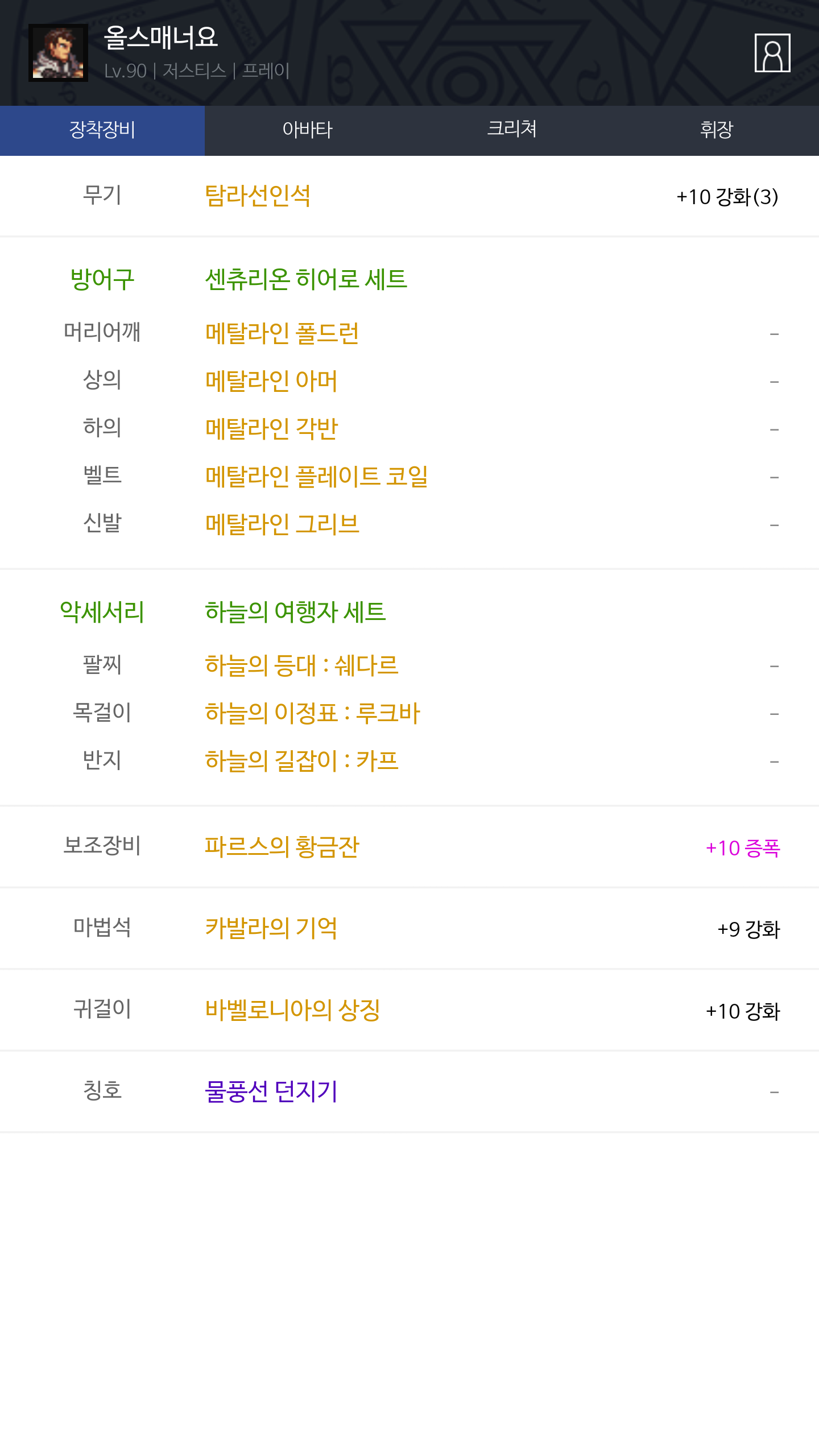Open the profile icon in the header
The width and height of the screenshot is (819, 1456).
pos(772,53)
